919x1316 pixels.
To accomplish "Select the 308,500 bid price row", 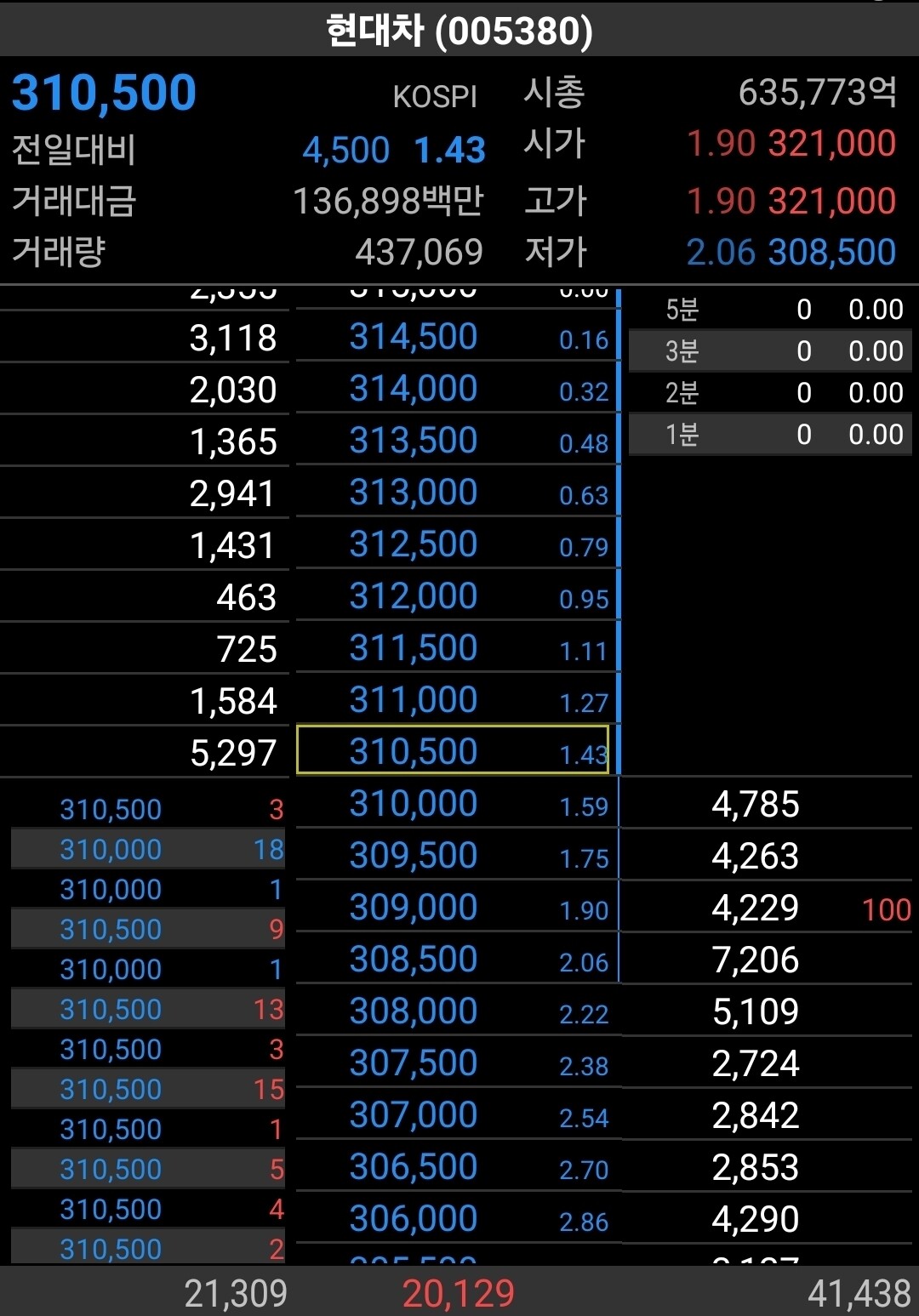I will coord(458,960).
